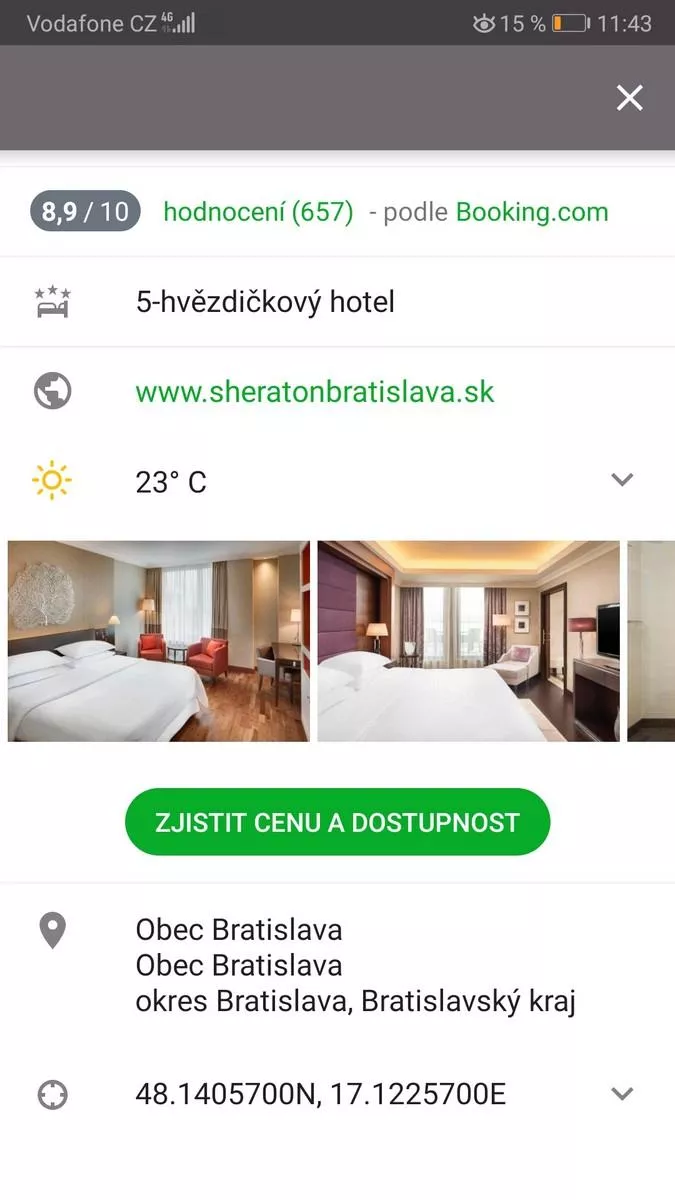Visit www.sheratonbratislava.sk website

coord(315,391)
